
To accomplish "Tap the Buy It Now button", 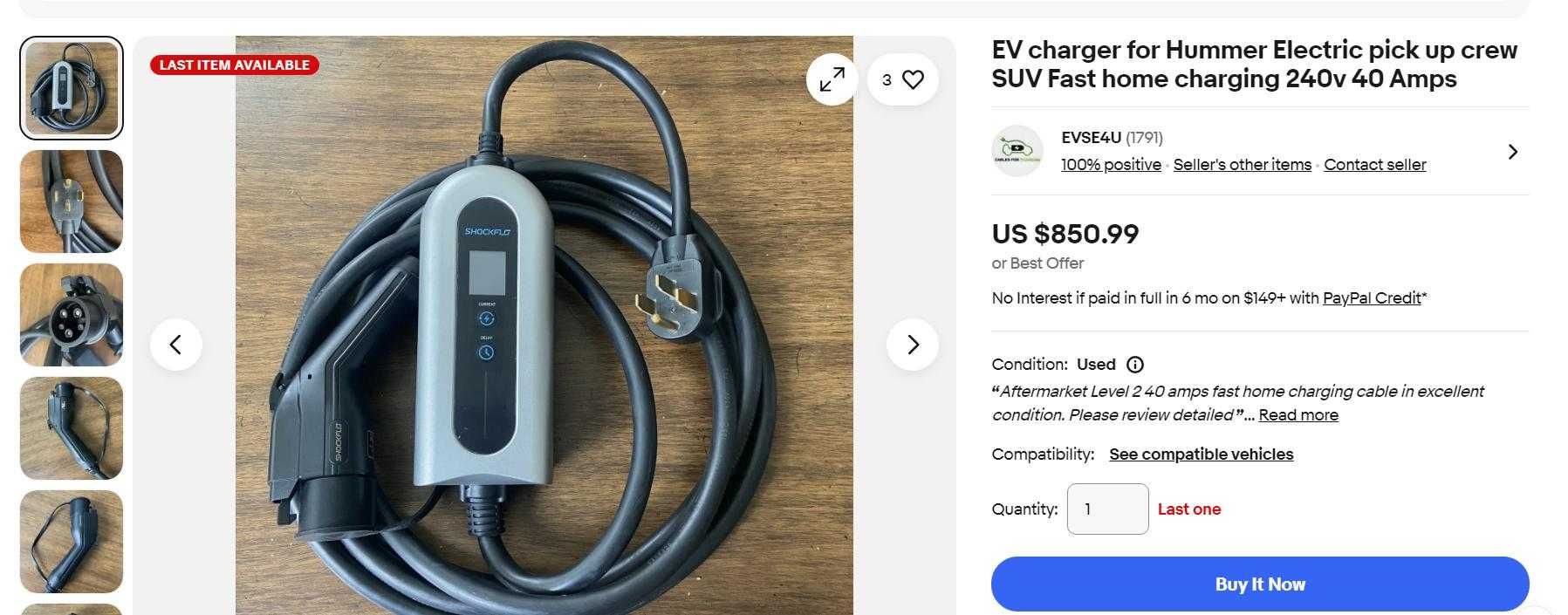I will pyautogui.click(x=1259, y=584).
